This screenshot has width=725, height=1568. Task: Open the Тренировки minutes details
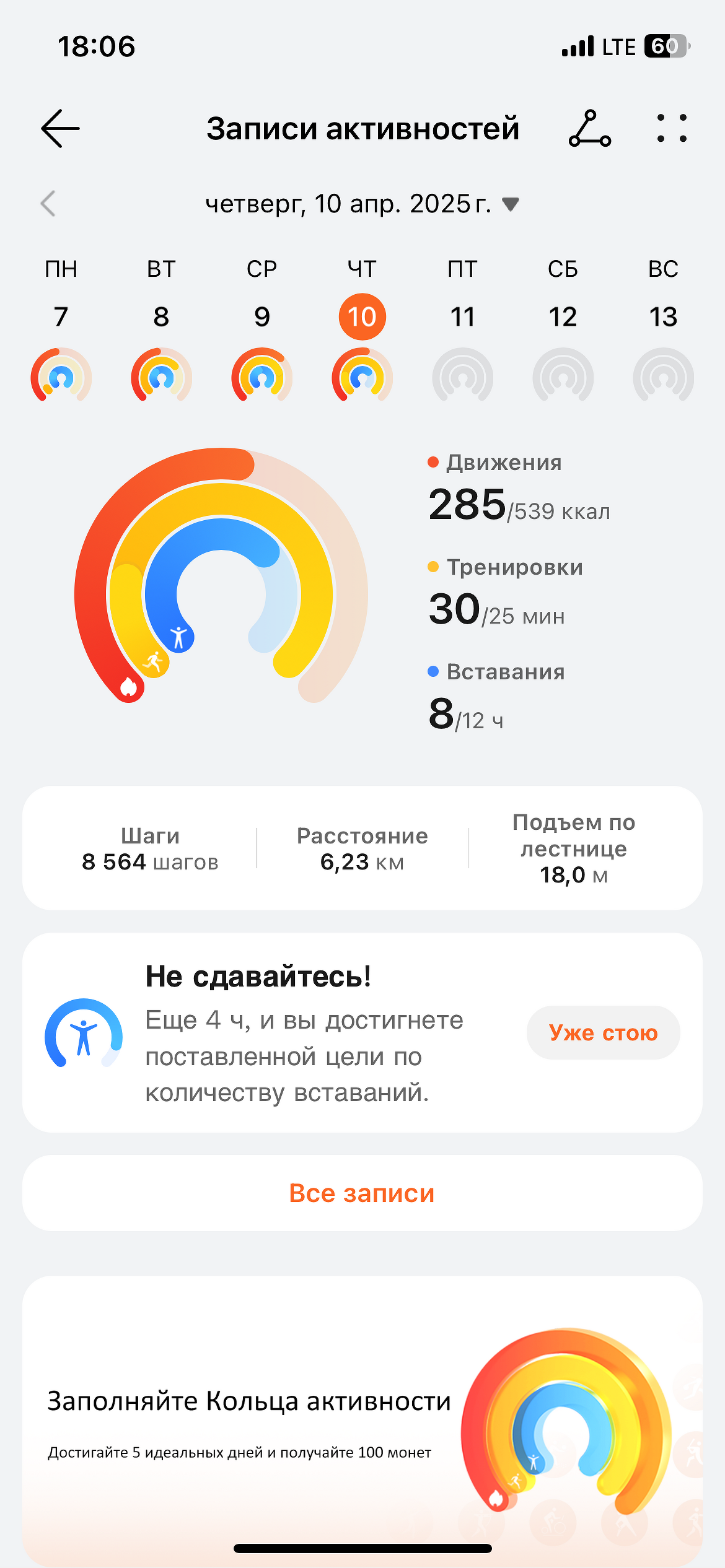[505, 596]
